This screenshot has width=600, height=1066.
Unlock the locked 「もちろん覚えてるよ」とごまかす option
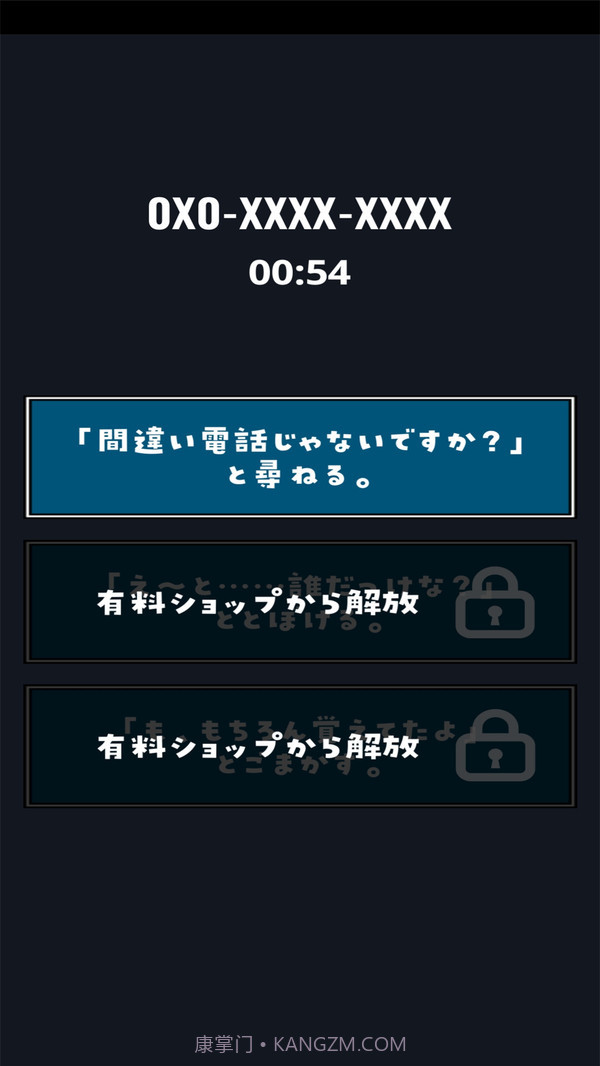300,746
